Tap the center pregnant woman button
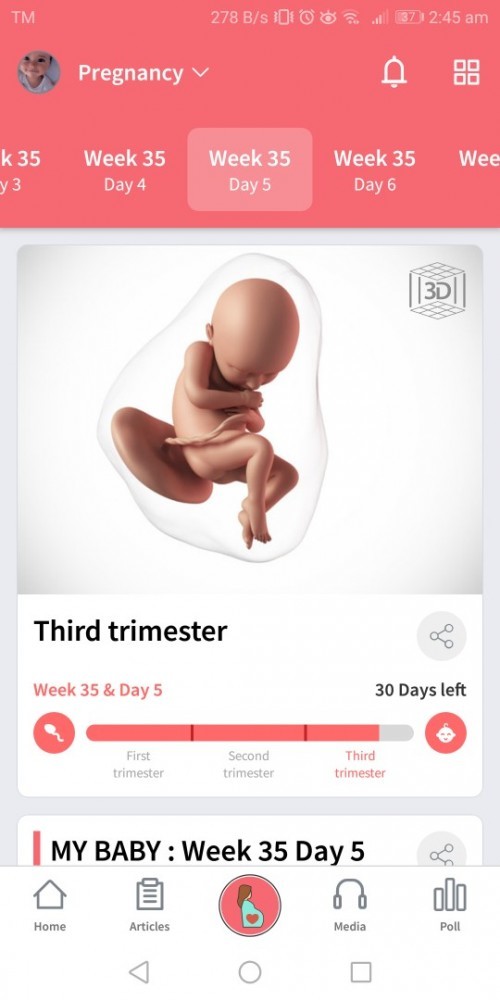500x1000 pixels. [x=250, y=905]
